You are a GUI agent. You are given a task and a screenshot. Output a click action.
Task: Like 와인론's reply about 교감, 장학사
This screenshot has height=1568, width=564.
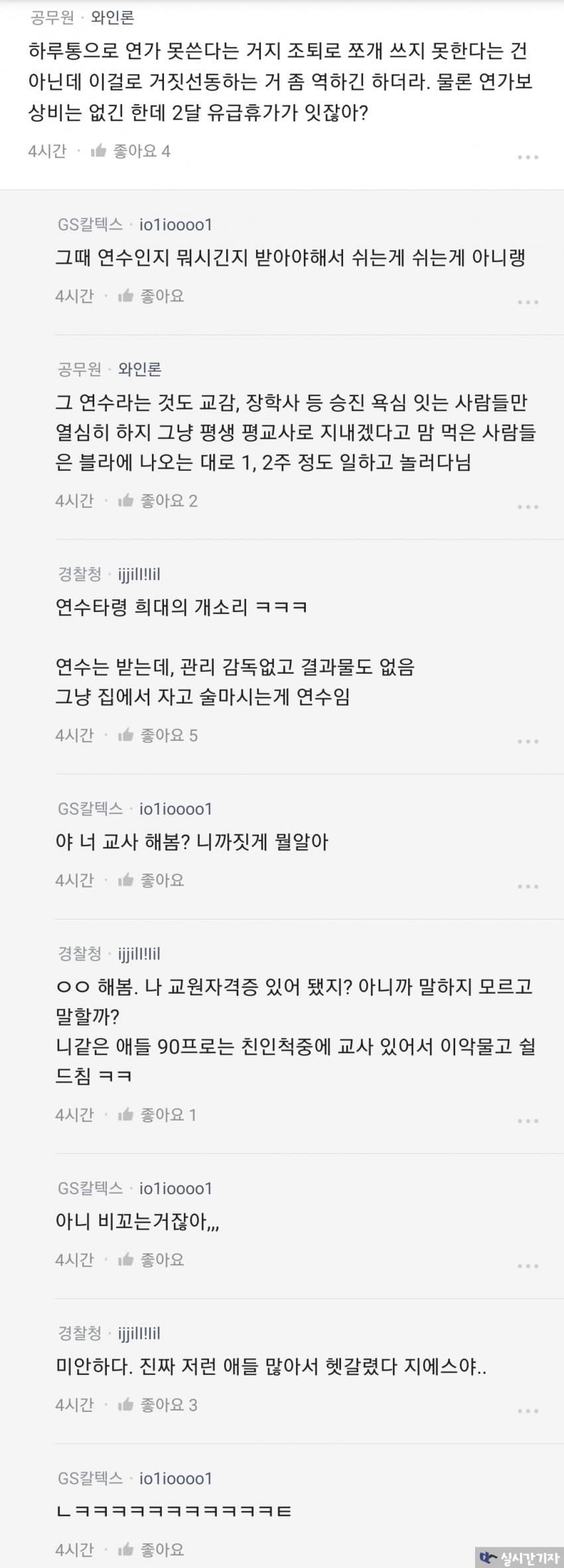click(157, 501)
